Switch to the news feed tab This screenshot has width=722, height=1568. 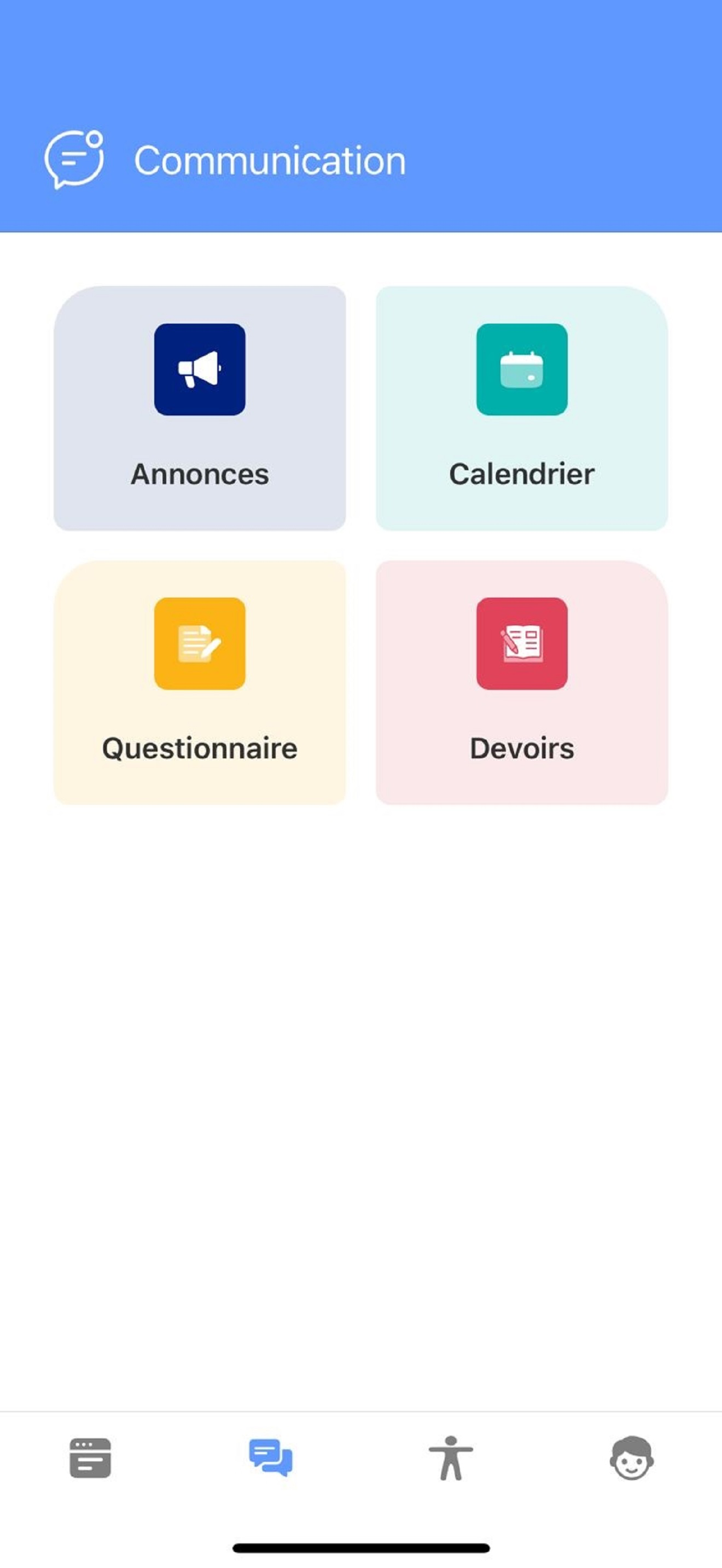point(90,1458)
